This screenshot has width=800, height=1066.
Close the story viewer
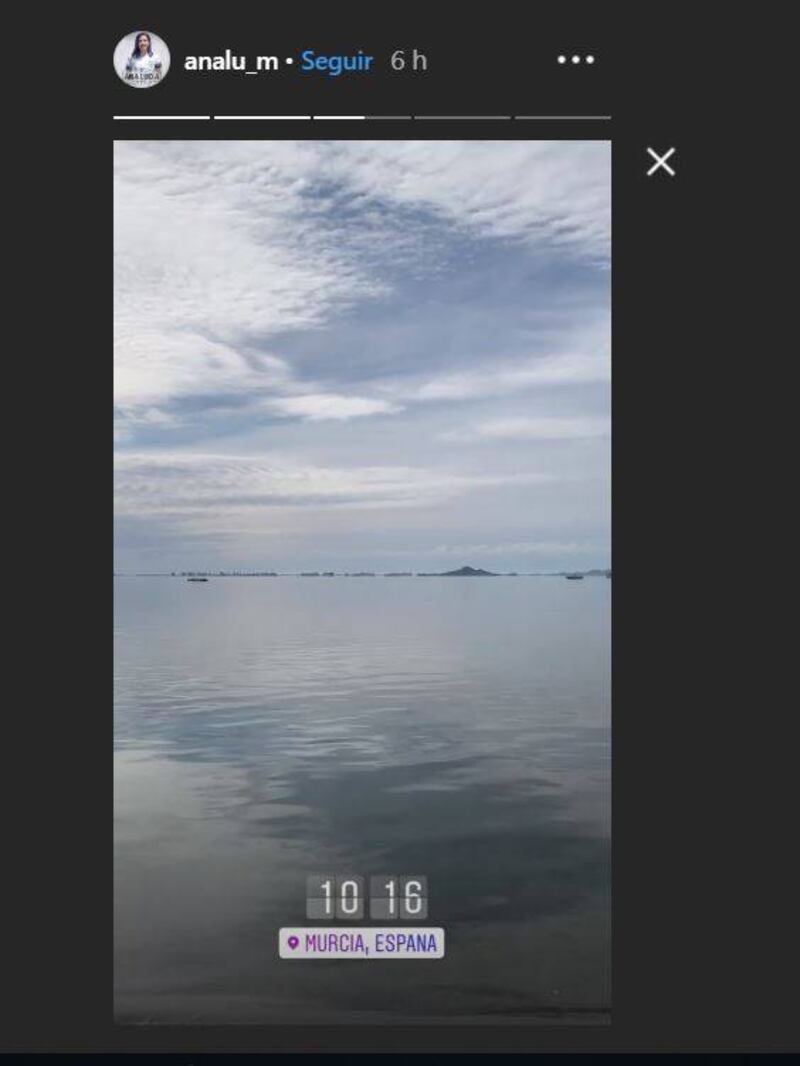660,162
